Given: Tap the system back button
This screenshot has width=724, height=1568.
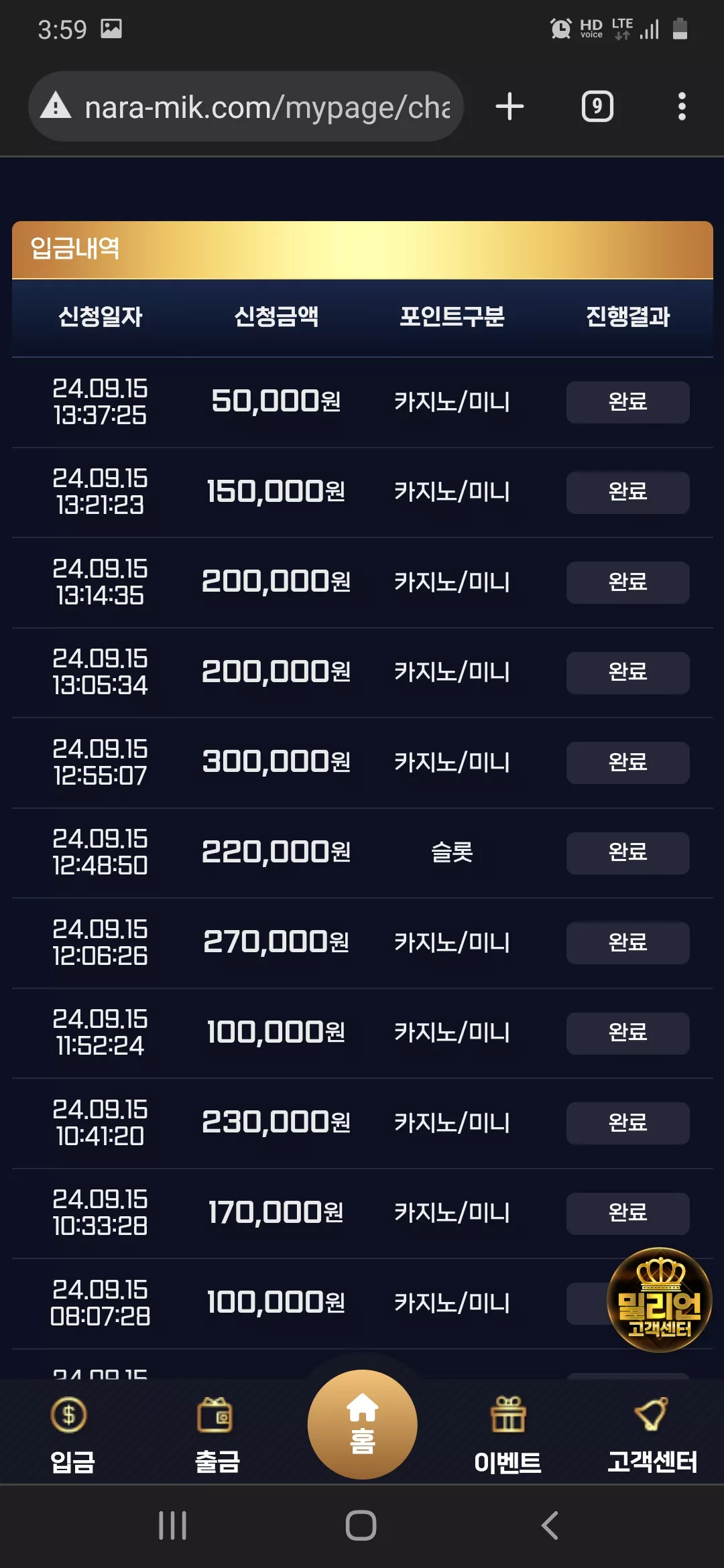Looking at the screenshot, I should pos(550,1526).
